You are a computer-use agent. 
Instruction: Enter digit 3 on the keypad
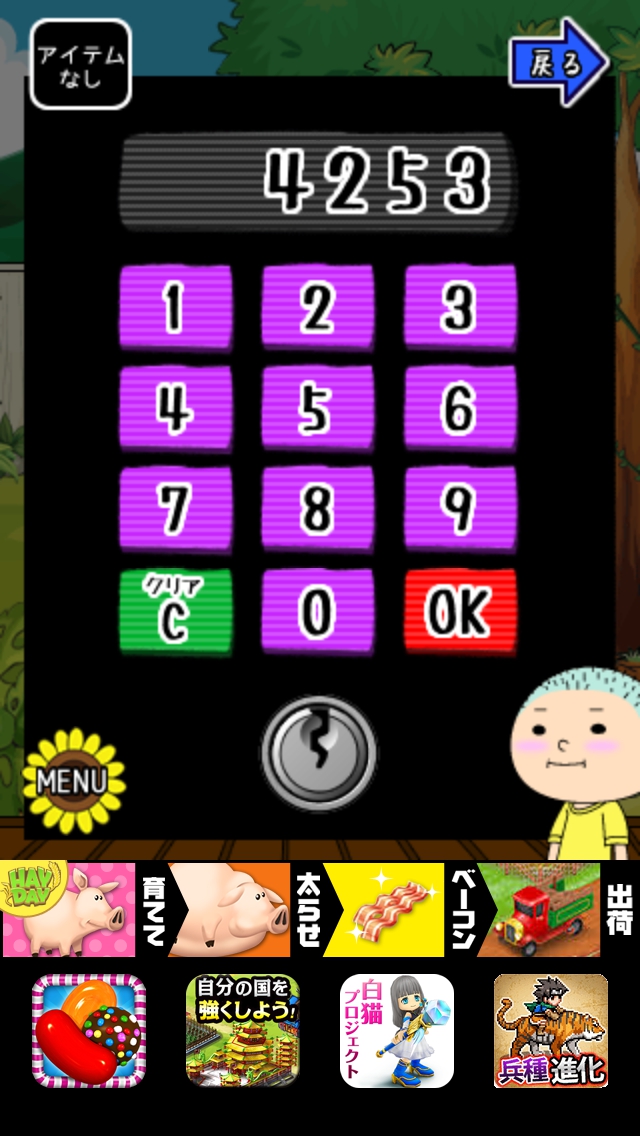pos(460,309)
